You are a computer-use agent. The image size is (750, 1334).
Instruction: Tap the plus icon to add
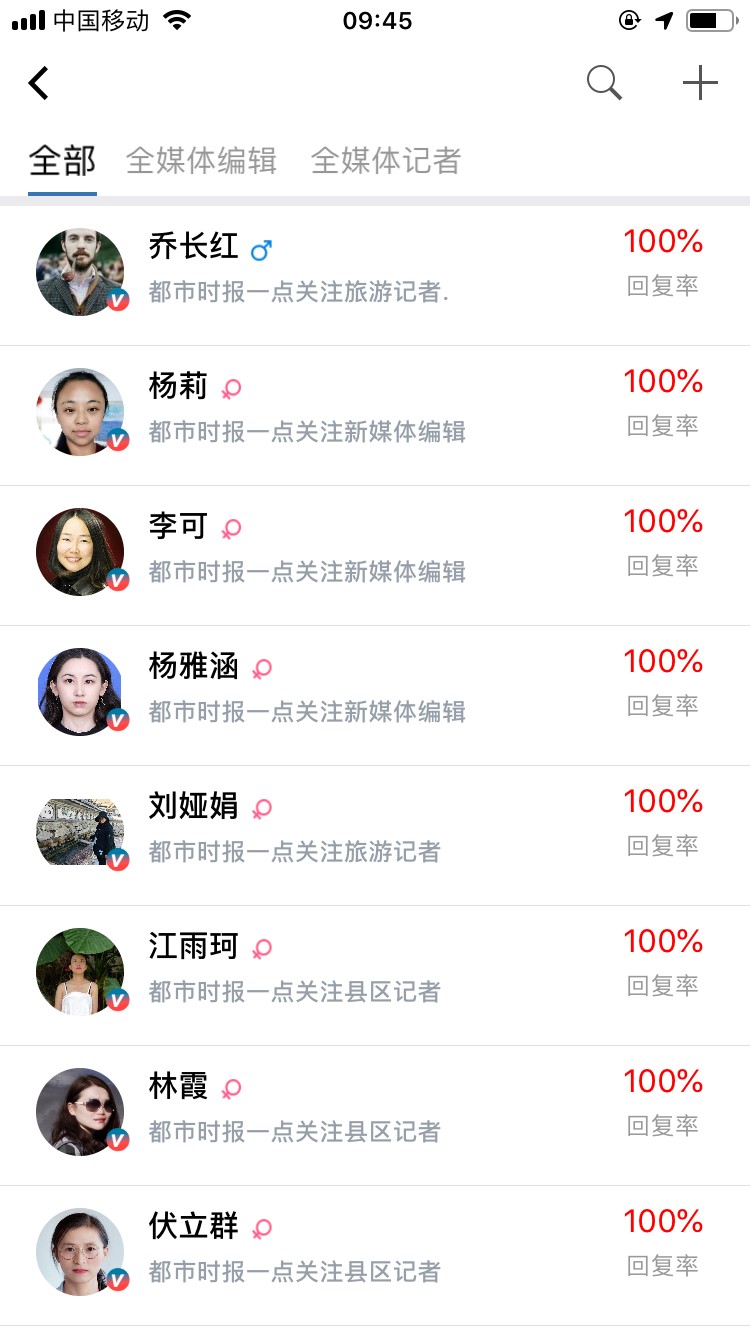pyautogui.click(x=700, y=83)
